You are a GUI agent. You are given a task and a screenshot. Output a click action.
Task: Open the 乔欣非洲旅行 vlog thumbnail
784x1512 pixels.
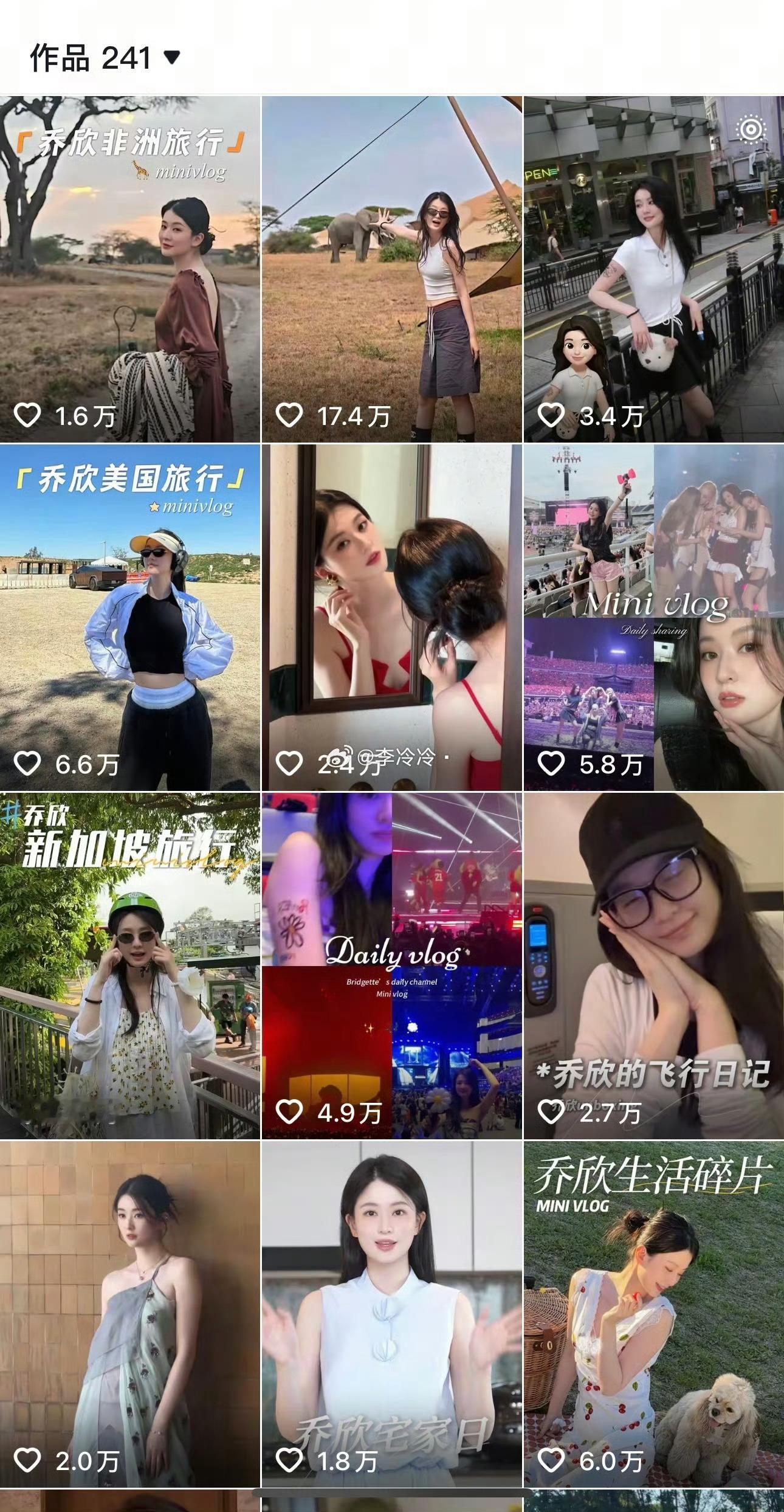(131, 268)
